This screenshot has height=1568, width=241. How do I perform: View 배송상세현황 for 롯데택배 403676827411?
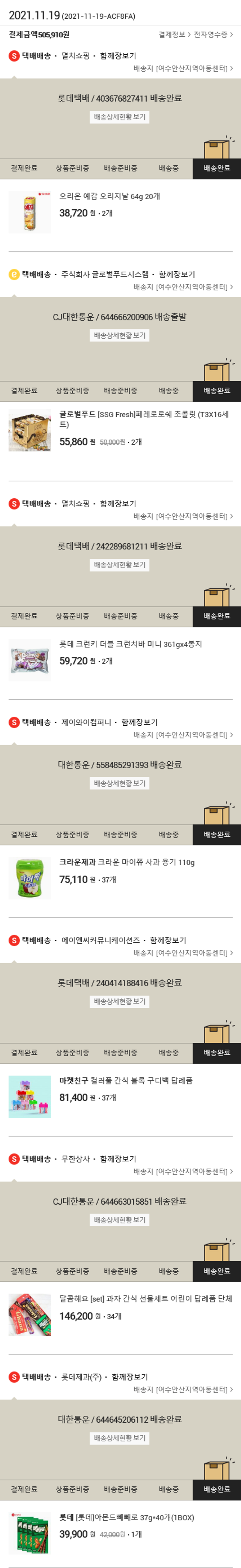(x=120, y=117)
